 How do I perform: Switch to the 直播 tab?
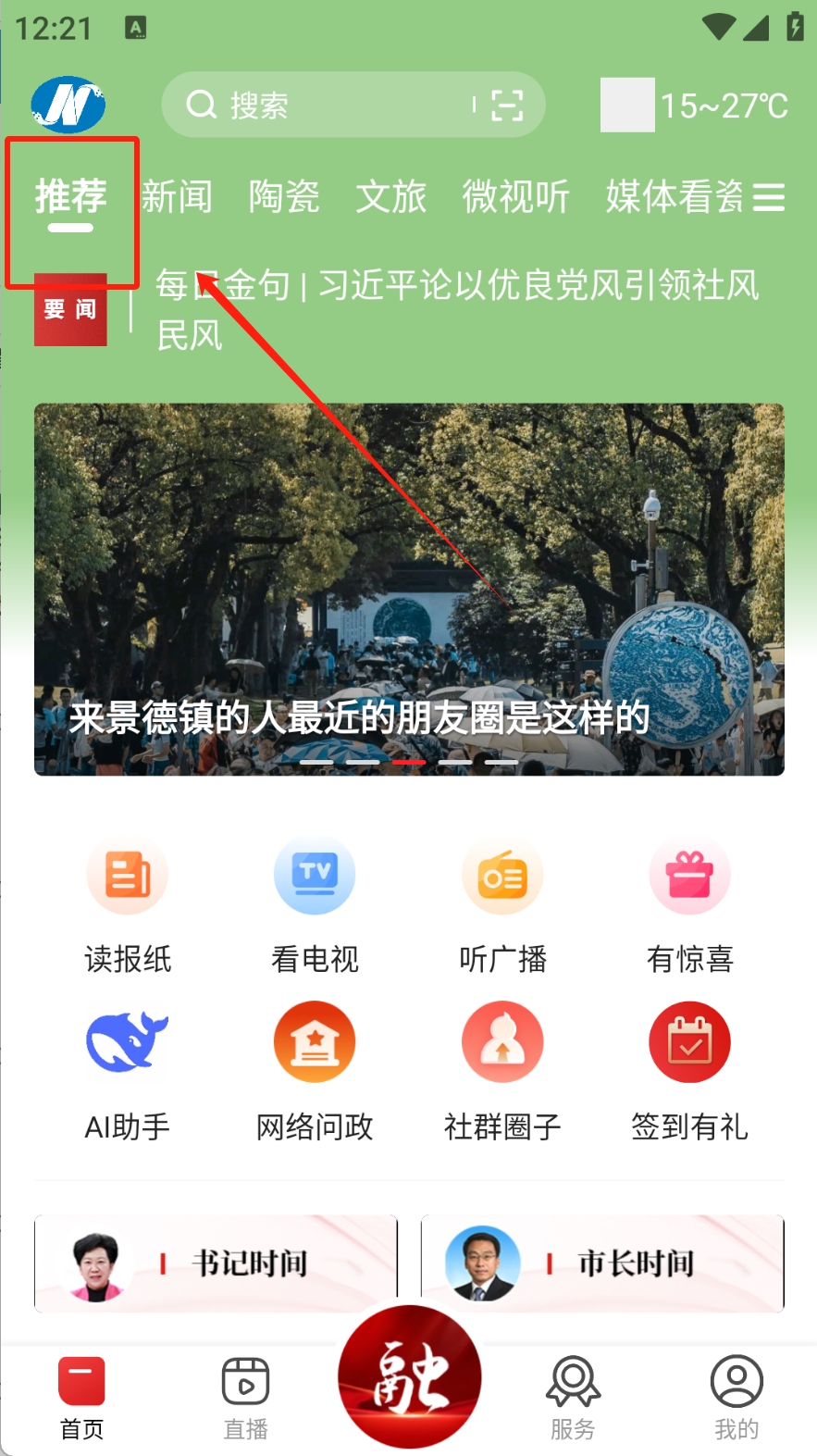click(245, 1398)
